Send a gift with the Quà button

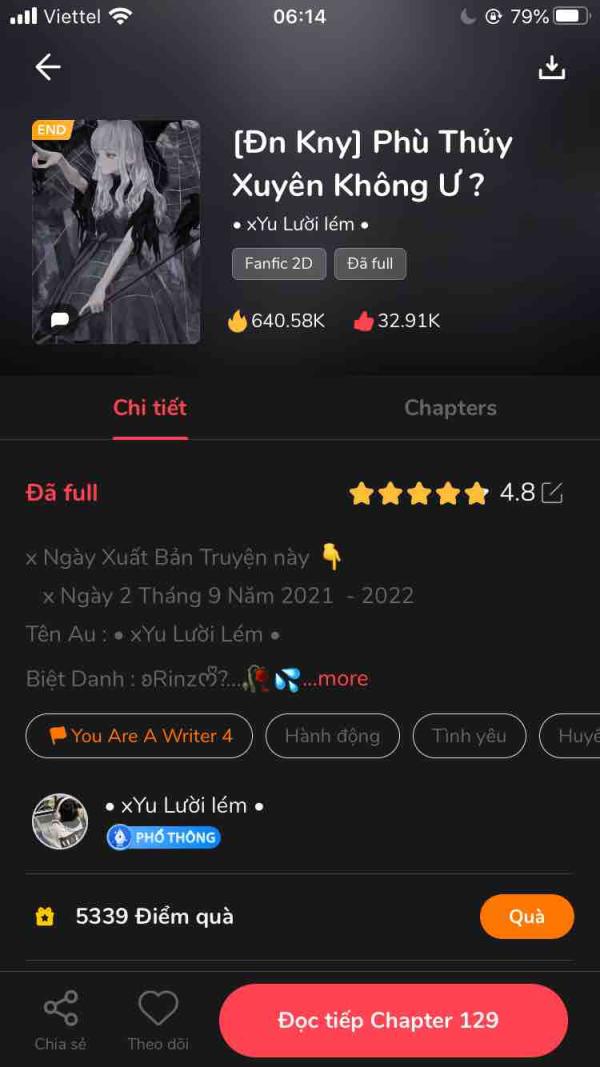[x=526, y=917]
